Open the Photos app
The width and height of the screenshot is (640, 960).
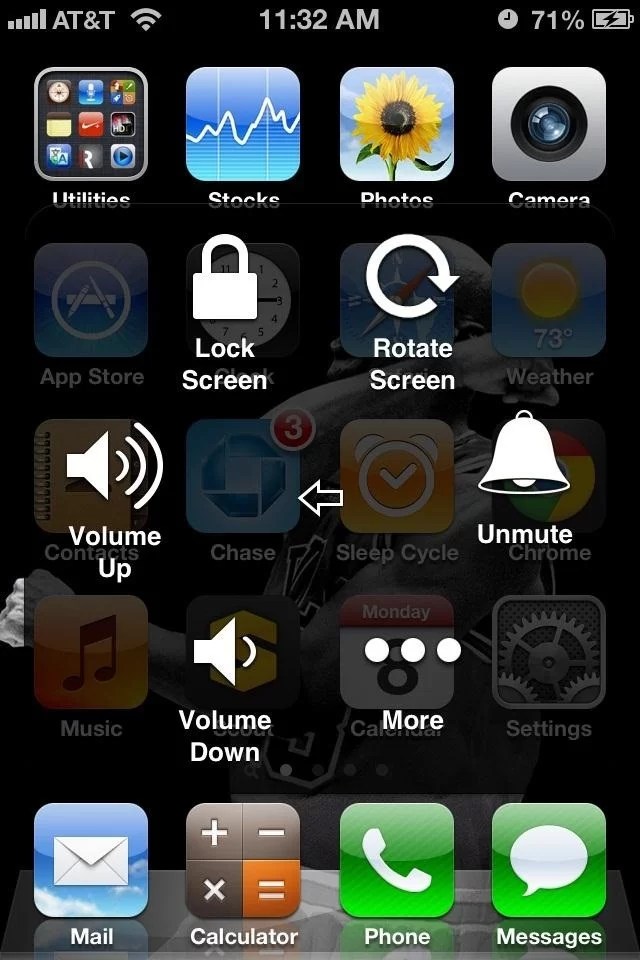397,123
